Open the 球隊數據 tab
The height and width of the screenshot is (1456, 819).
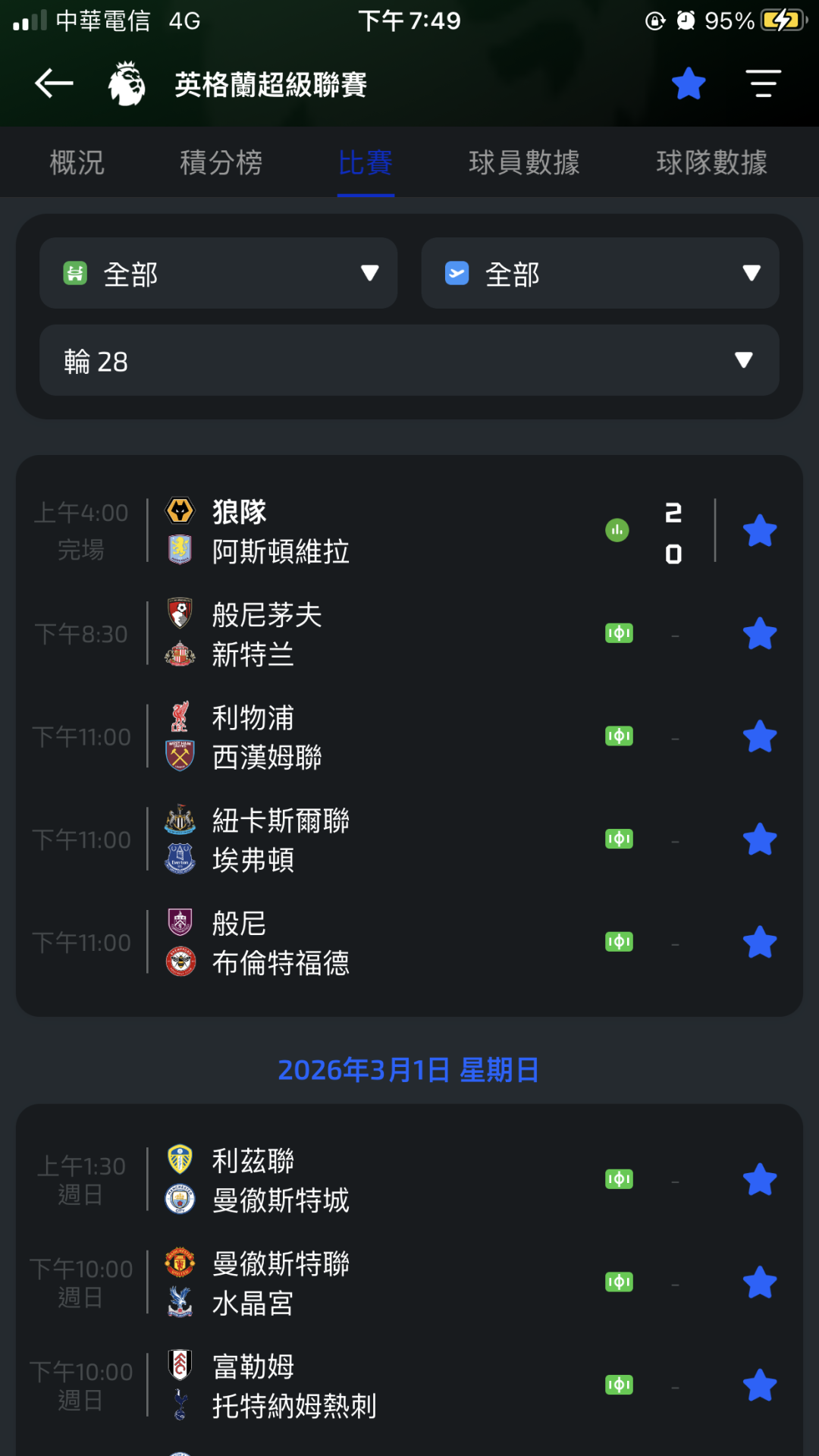click(x=711, y=163)
